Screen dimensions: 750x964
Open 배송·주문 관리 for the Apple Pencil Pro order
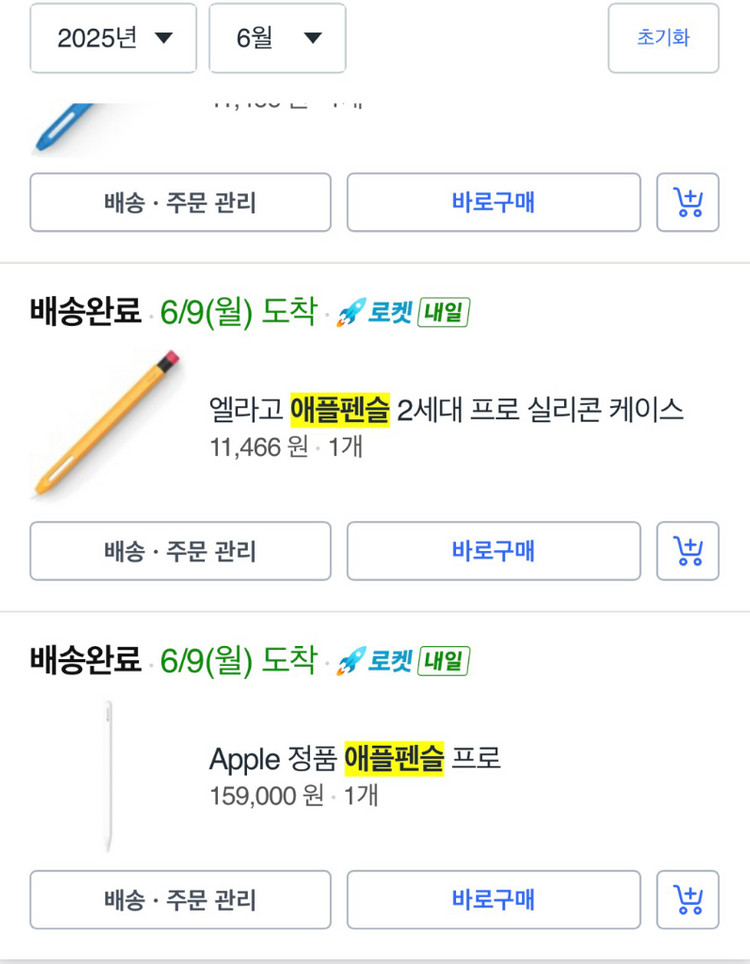[x=180, y=900]
